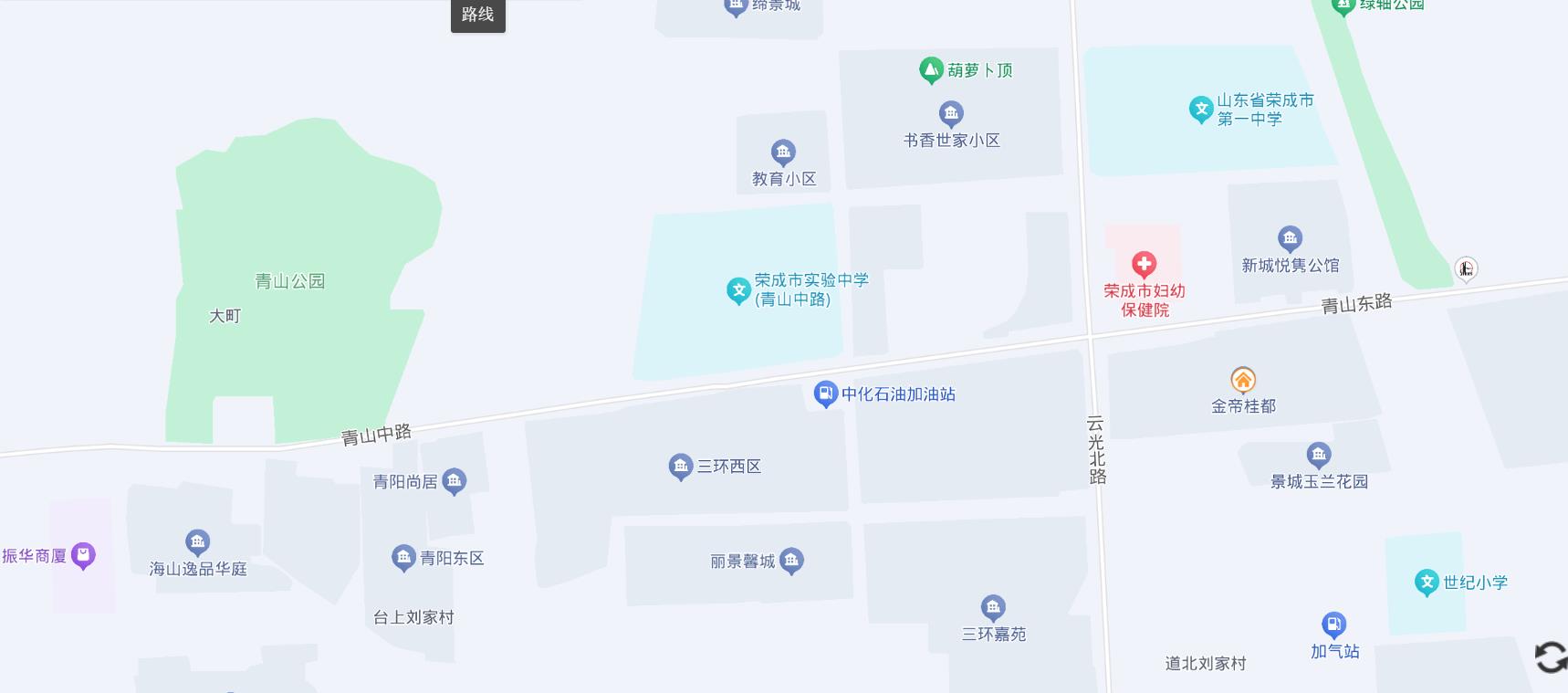
Task: Tap the 中化石油加油站 gas station marker
Action: pyautogui.click(x=825, y=394)
